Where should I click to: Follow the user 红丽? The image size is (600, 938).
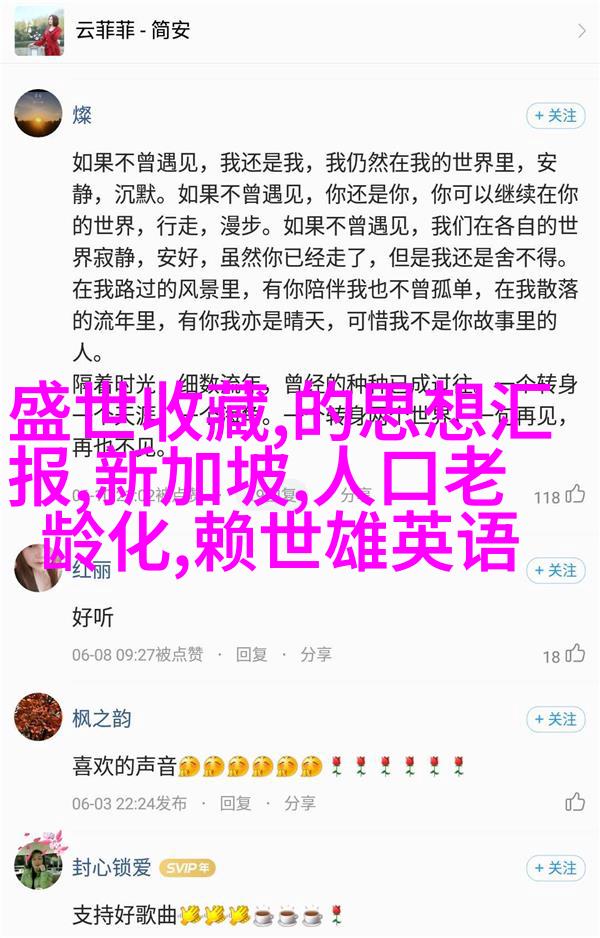(x=555, y=570)
